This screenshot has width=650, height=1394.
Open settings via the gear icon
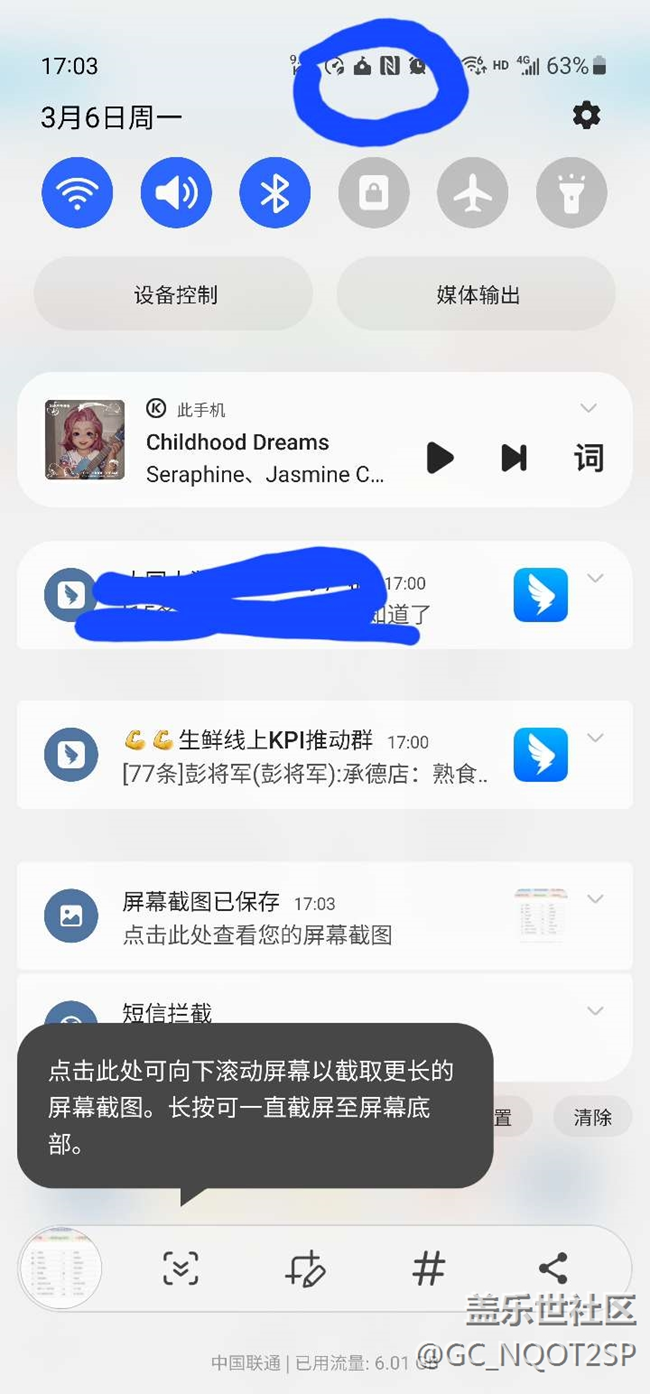(x=586, y=116)
